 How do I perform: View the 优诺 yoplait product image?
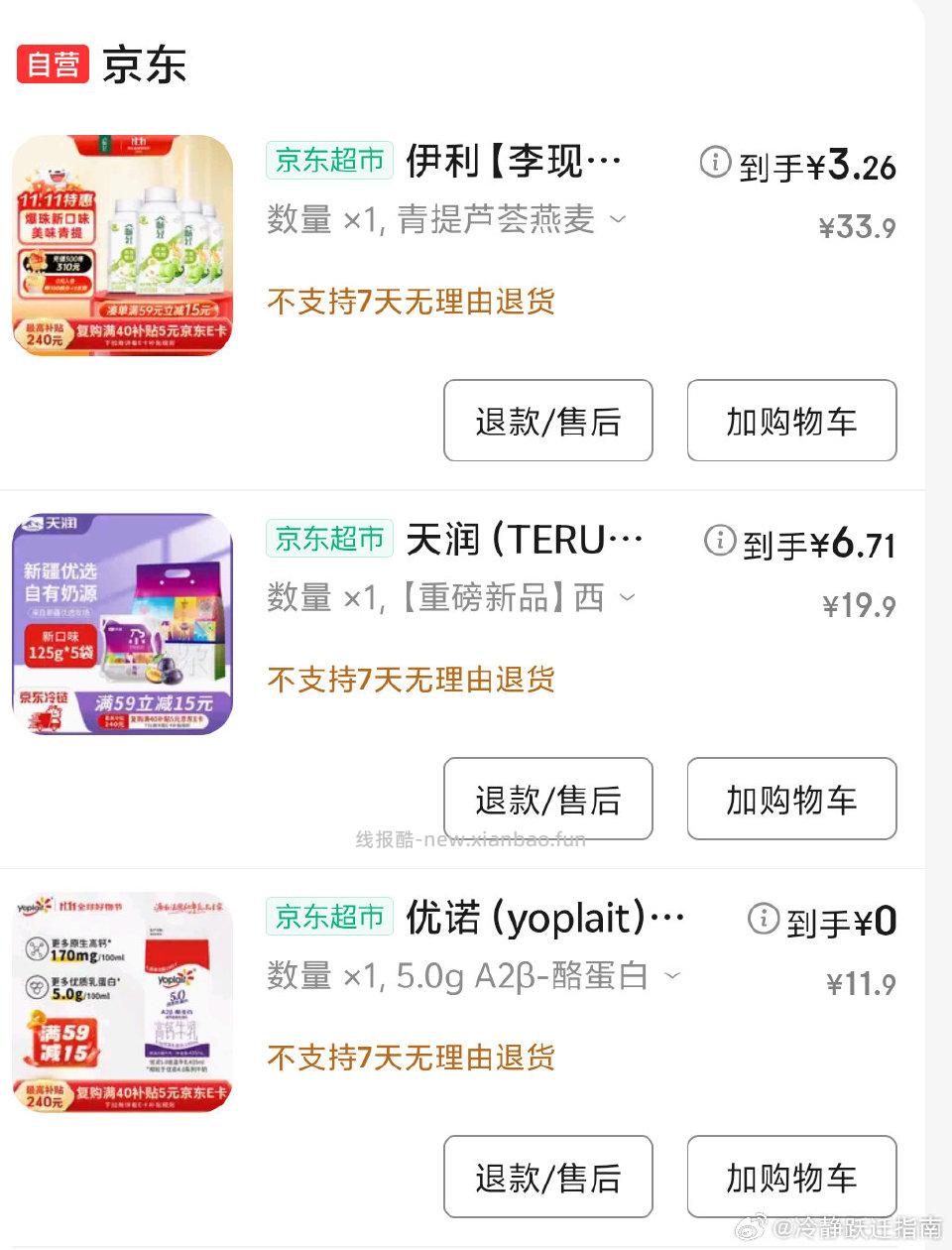pyautogui.click(x=122, y=1001)
